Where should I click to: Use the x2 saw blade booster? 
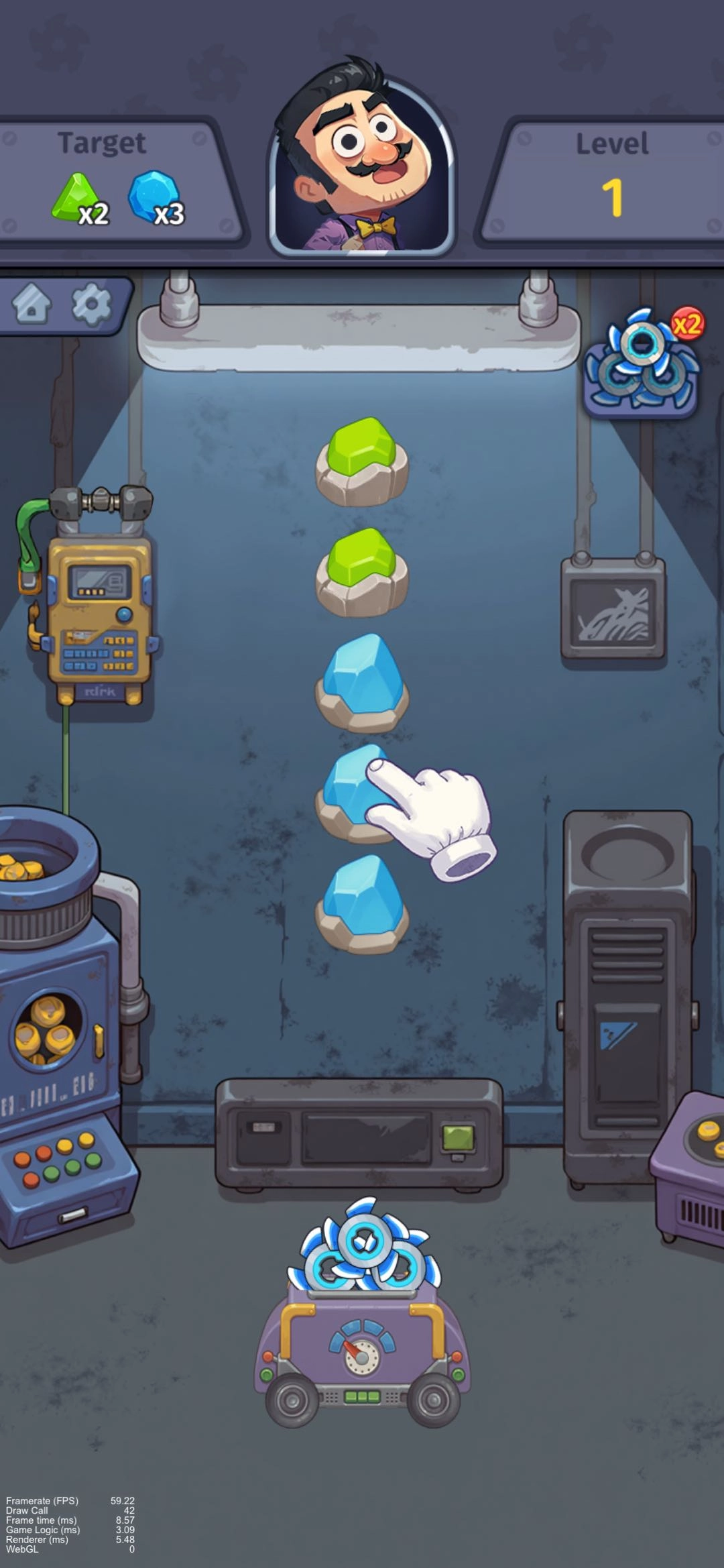(642, 362)
